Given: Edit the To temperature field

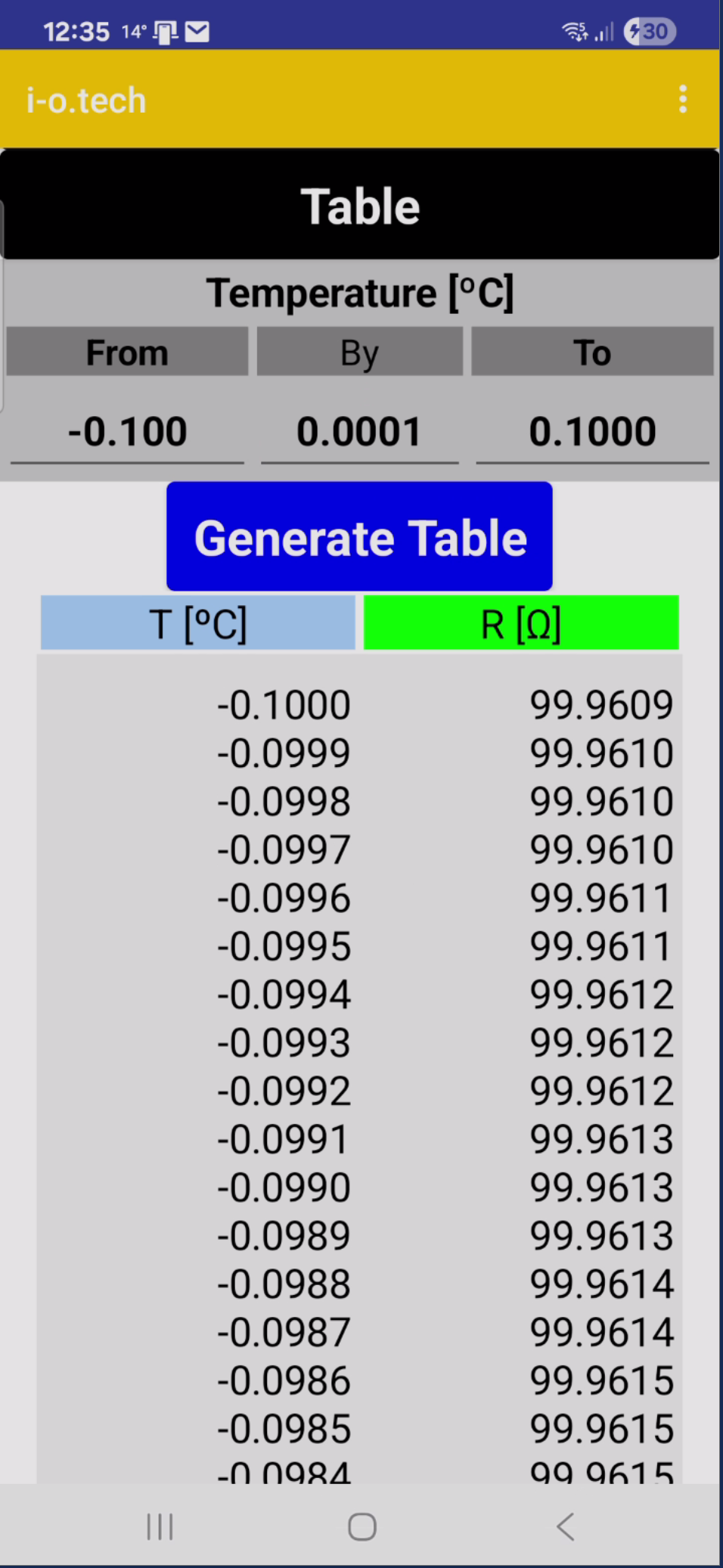Looking at the screenshot, I should (x=592, y=432).
